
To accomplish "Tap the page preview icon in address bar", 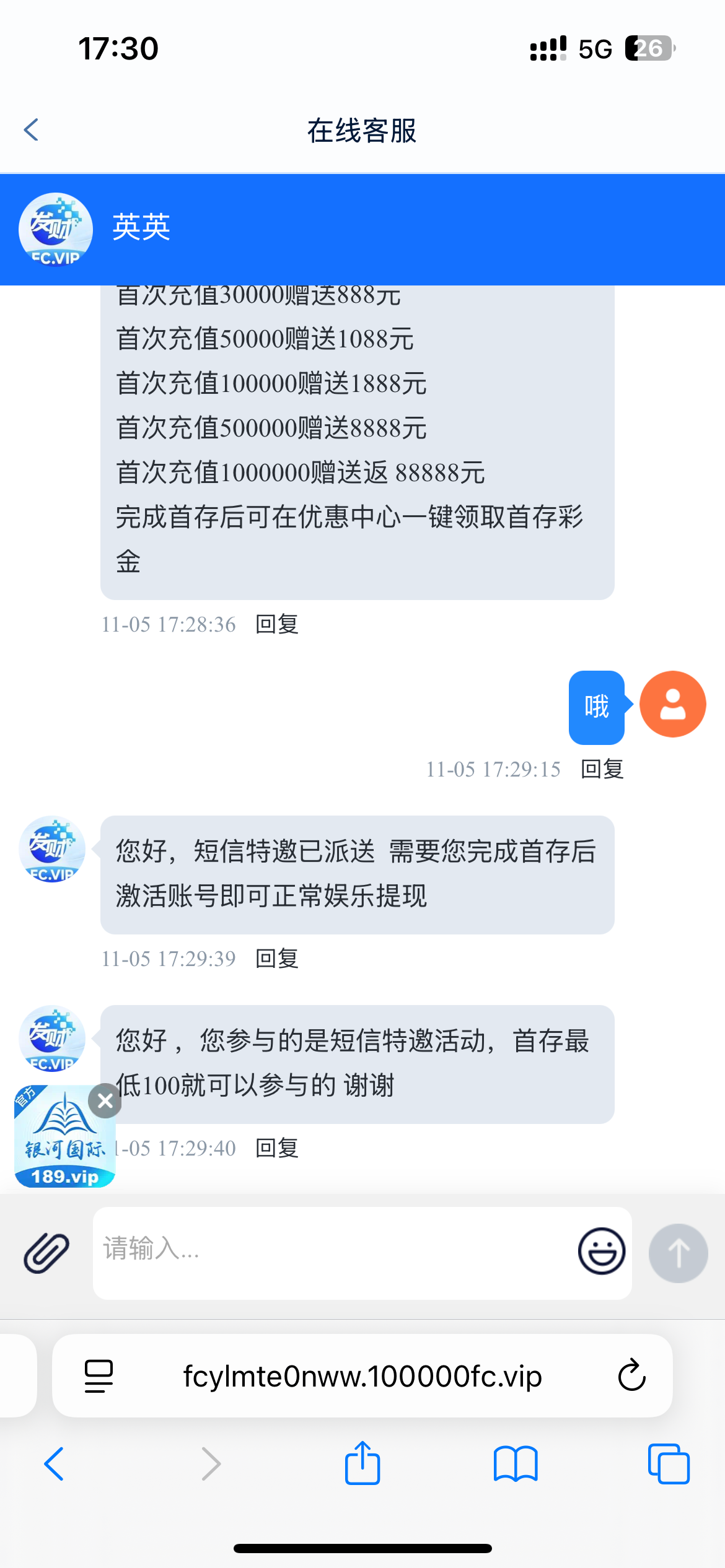I will point(97,1375).
